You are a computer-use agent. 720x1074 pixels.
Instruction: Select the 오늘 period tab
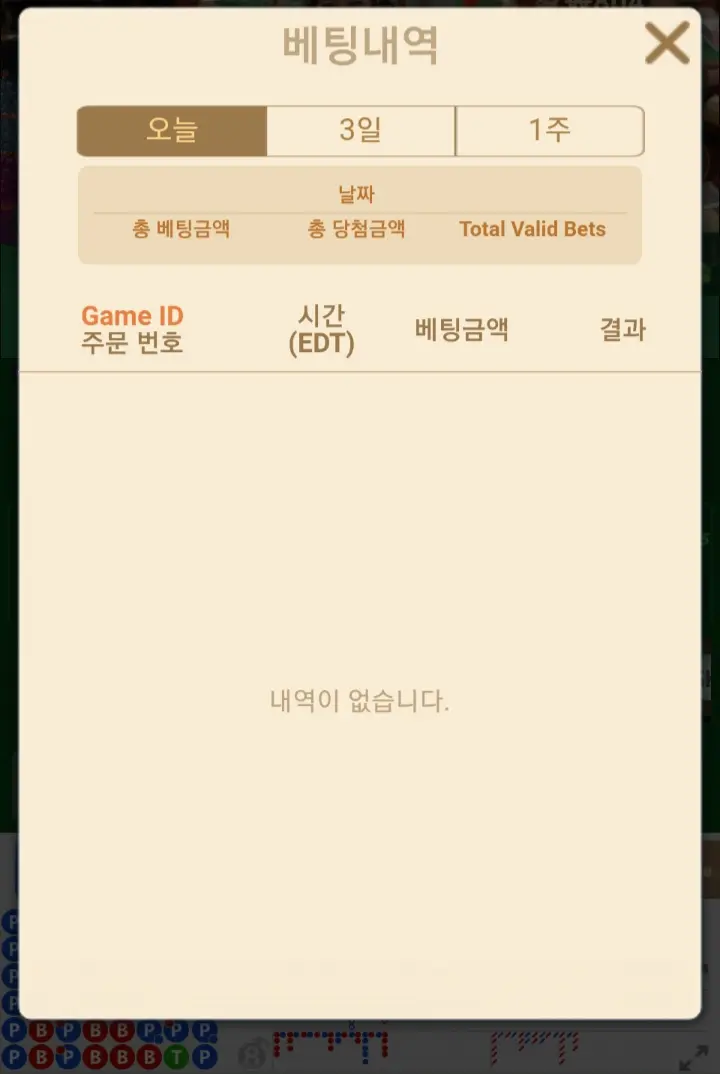[172, 131]
